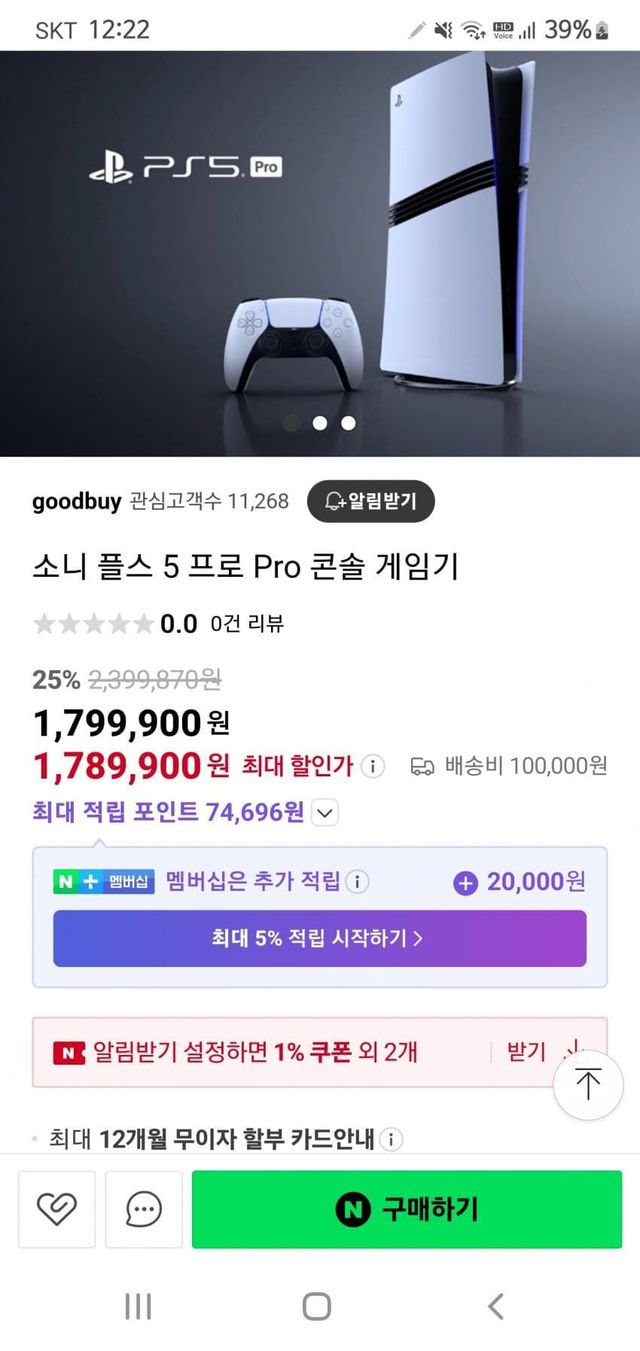Screen dimensions: 640x1351
Task: Open the goodbuy store page
Action: 76,501
